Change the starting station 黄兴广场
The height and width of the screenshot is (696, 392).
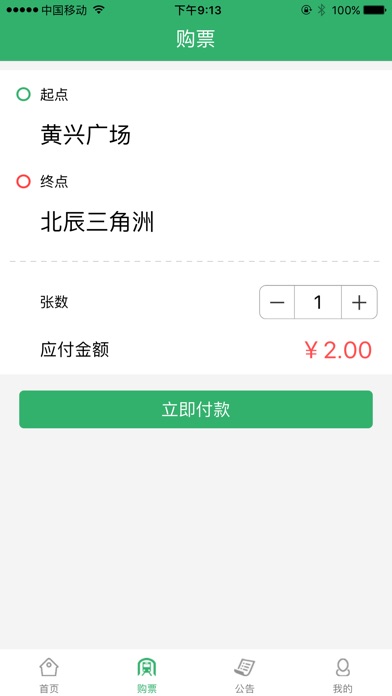pyautogui.click(x=86, y=134)
